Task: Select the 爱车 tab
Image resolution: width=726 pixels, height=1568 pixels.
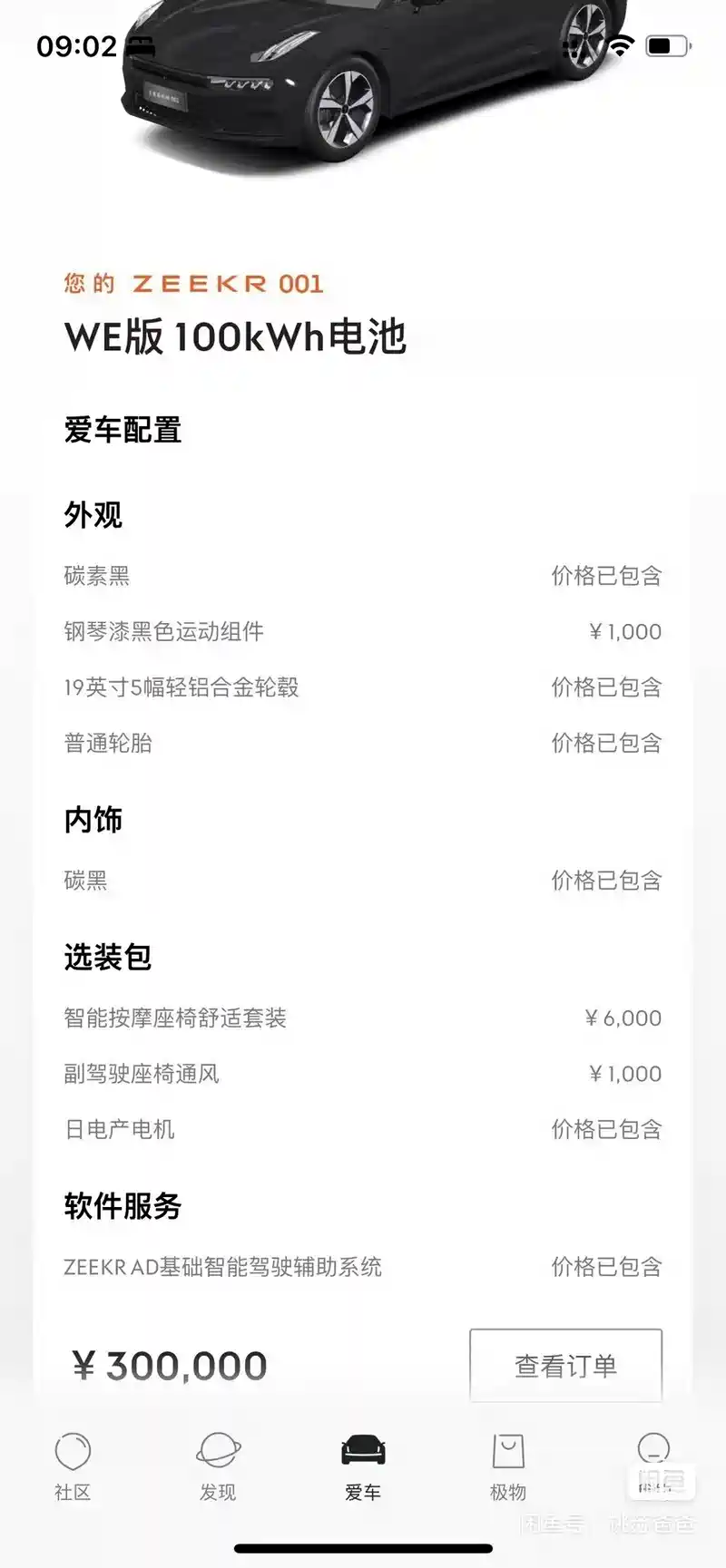Action: pos(363,1466)
